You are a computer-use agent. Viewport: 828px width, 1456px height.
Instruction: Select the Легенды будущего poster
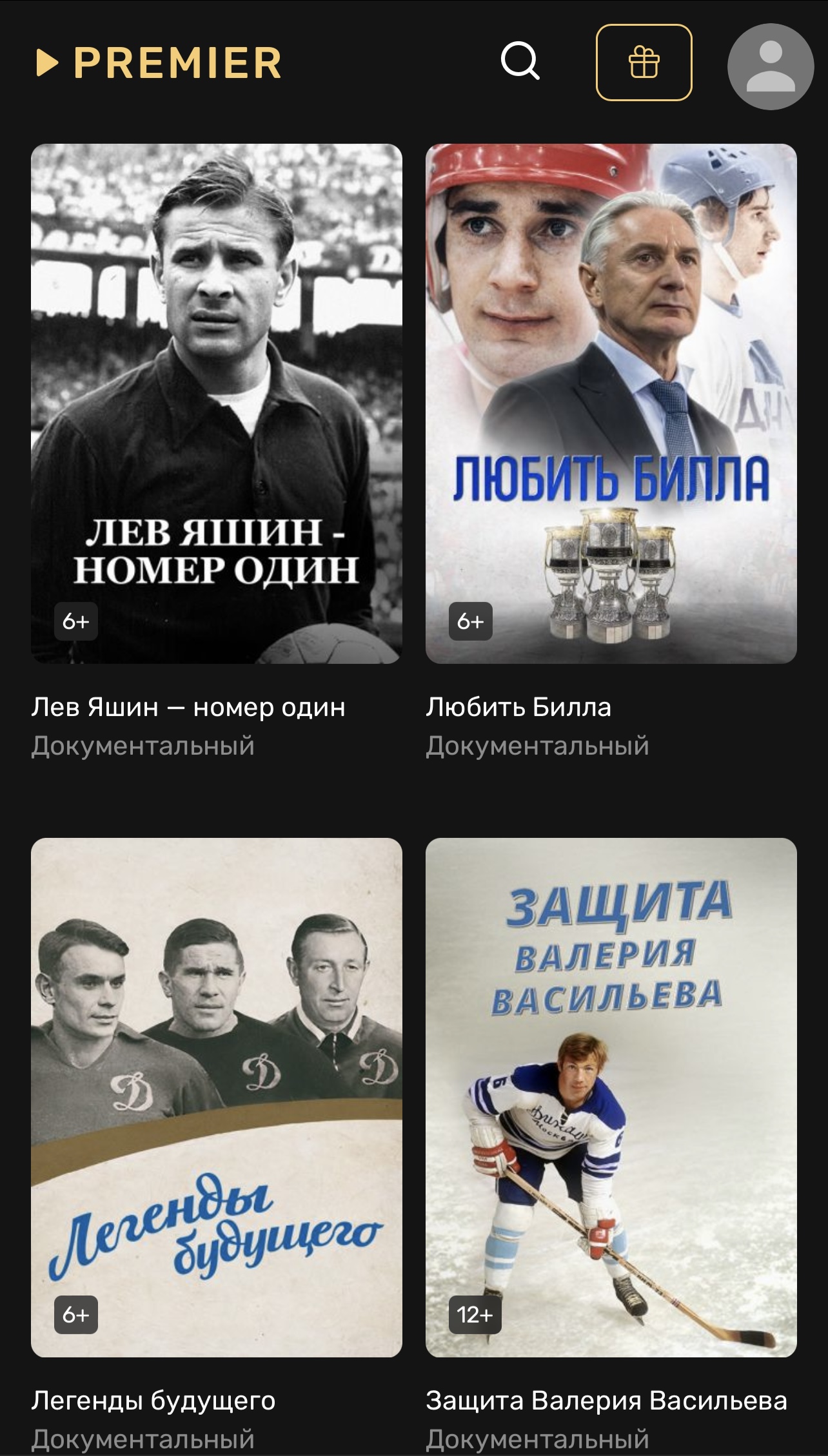216,1097
